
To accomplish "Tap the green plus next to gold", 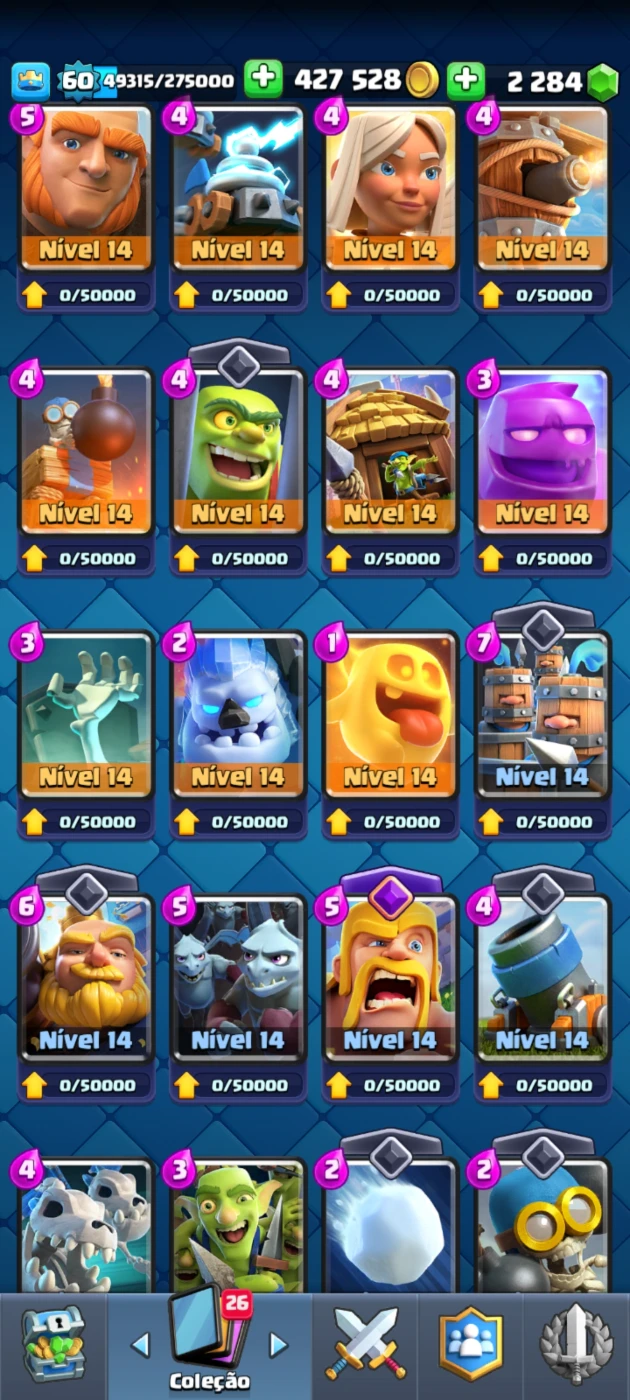I will tap(263, 80).
